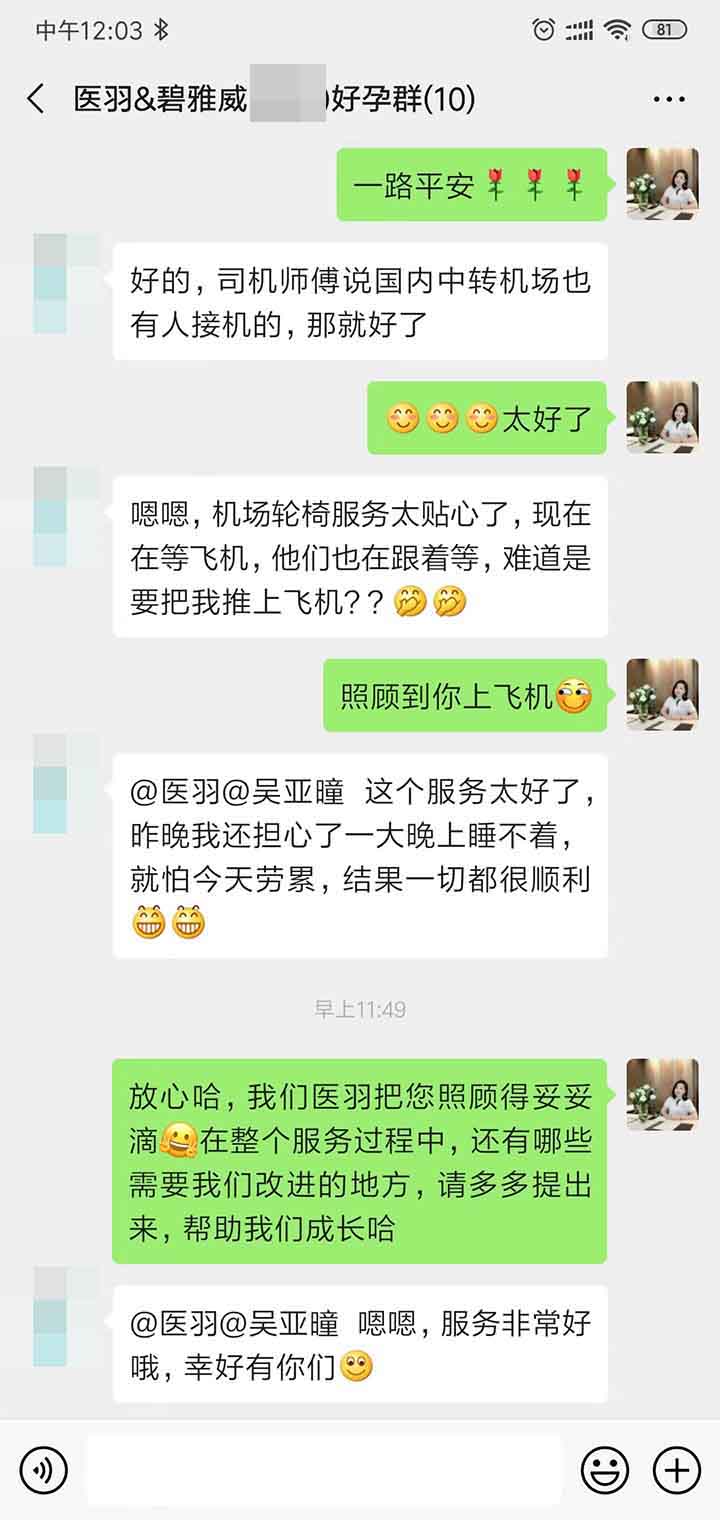Tap the message input field

tap(325, 1470)
